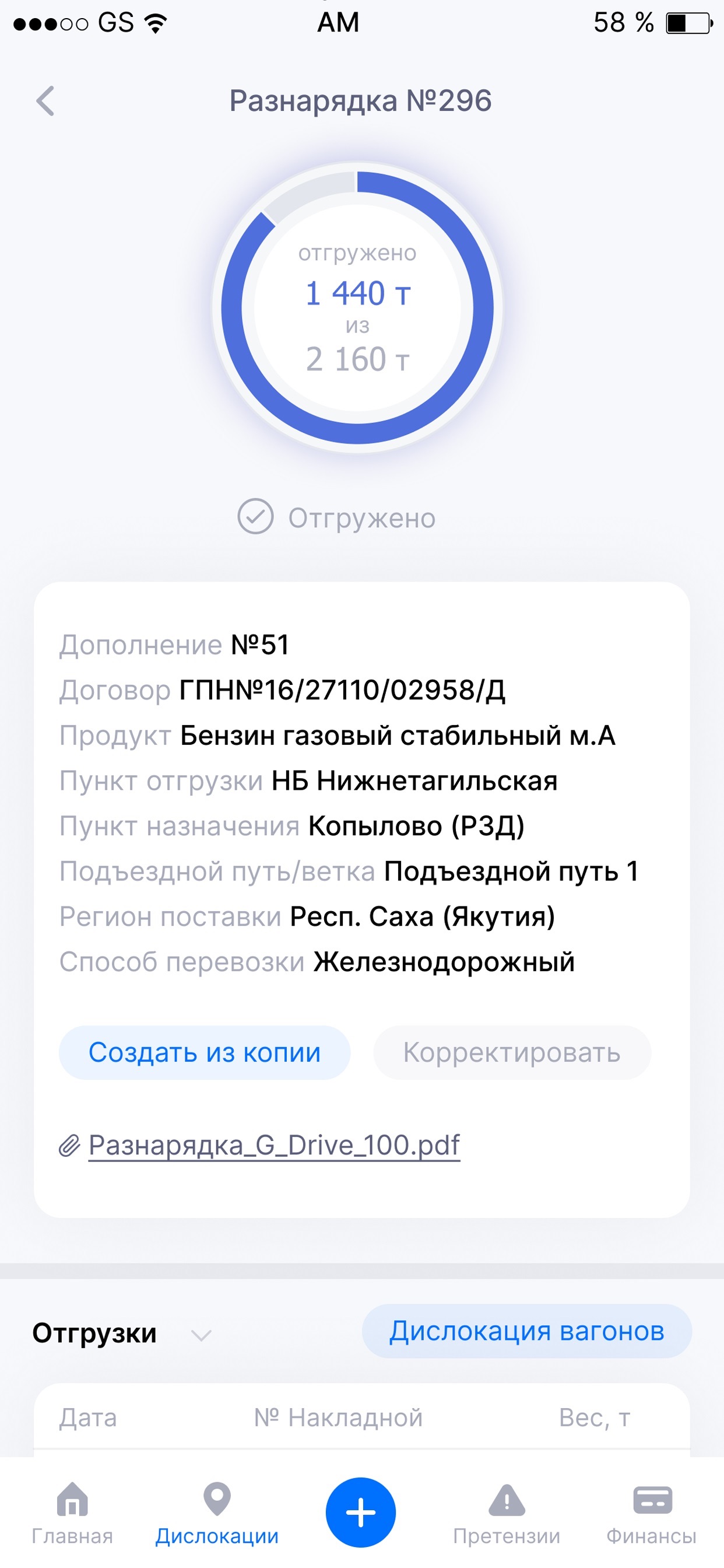Tap the blue plus button
724x1568 pixels.
pyautogui.click(x=361, y=1512)
